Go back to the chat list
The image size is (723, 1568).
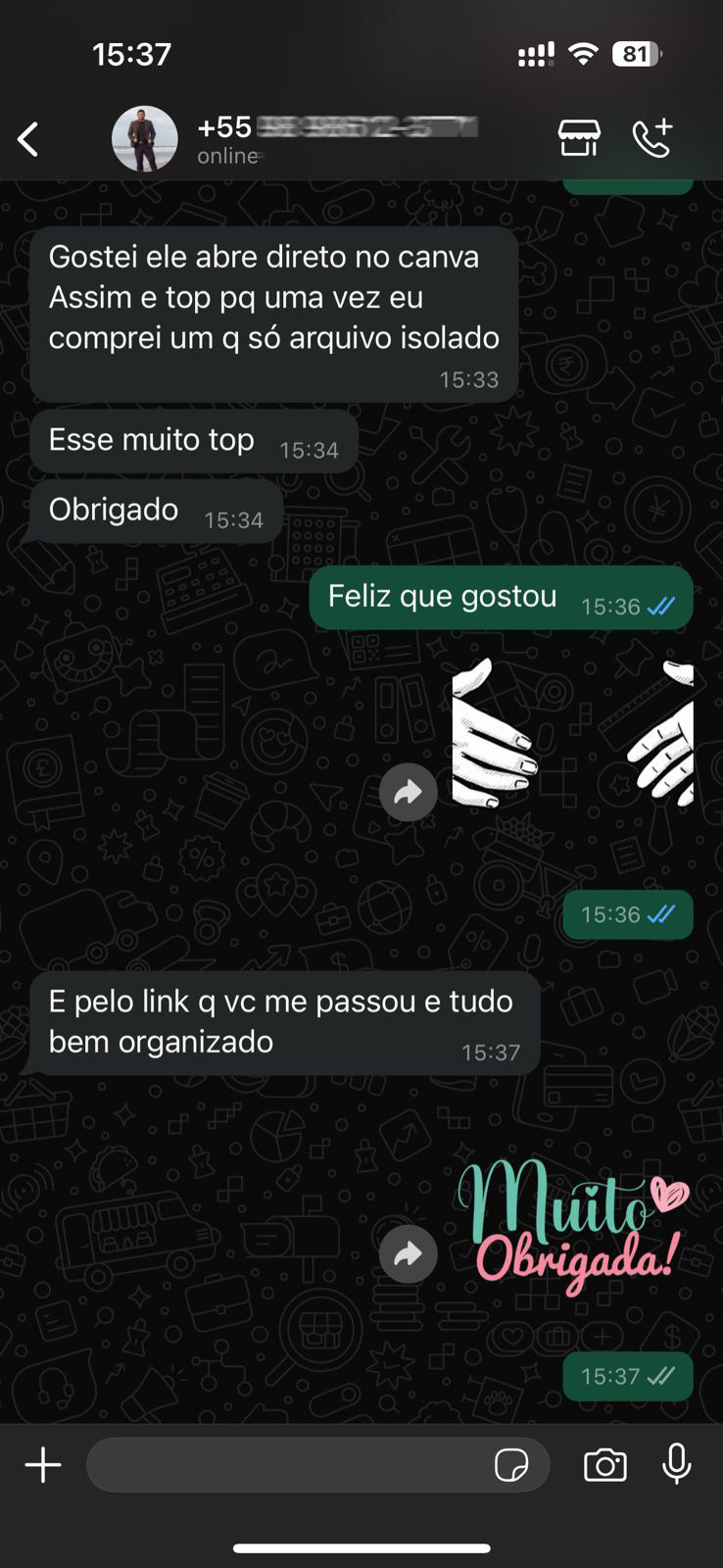pyautogui.click(x=28, y=139)
